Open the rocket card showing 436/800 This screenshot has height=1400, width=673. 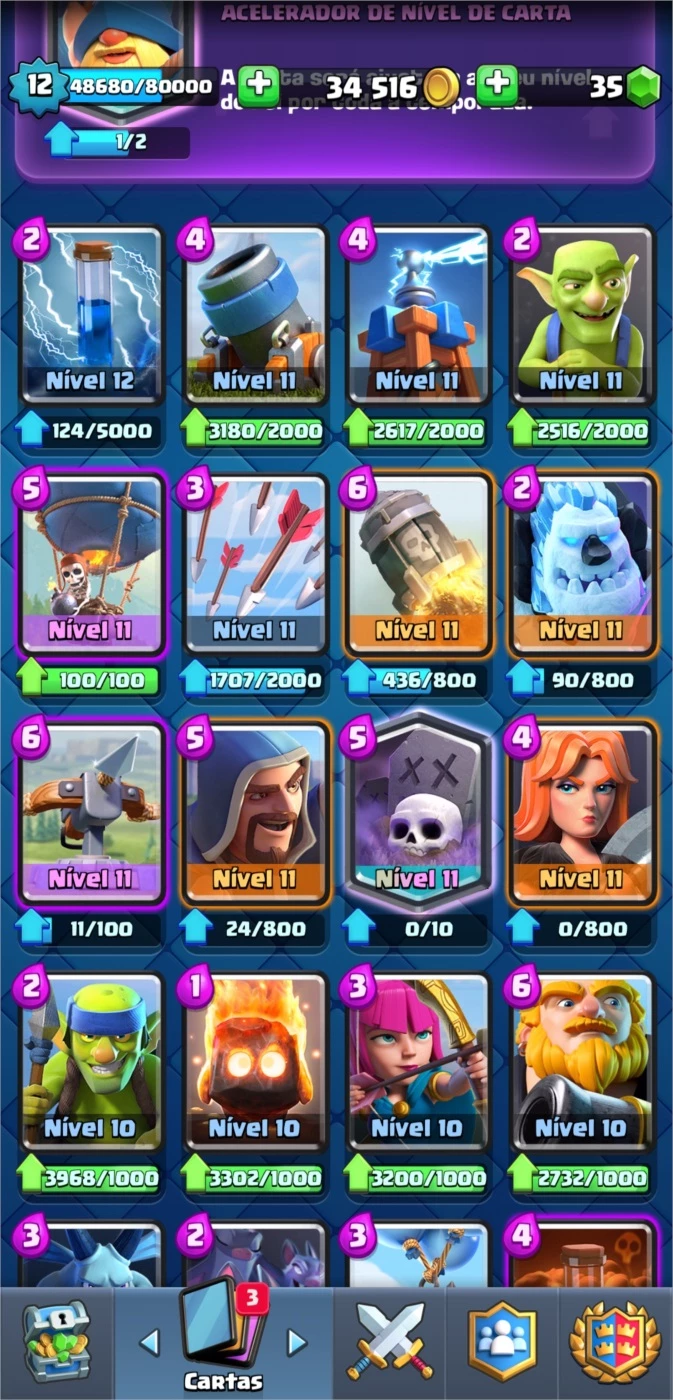tap(418, 565)
